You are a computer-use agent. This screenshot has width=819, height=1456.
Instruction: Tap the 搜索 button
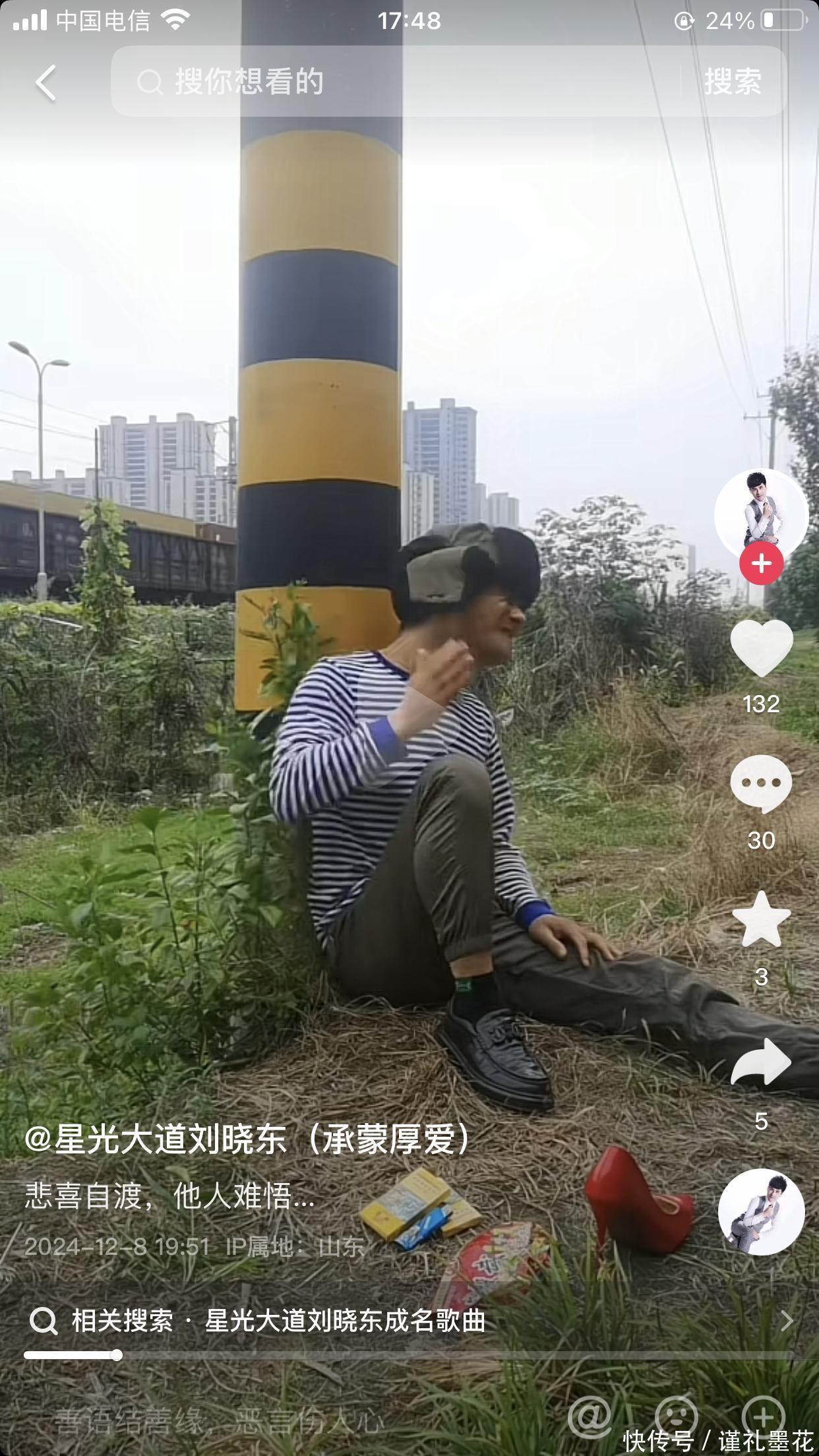click(x=733, y=82)
